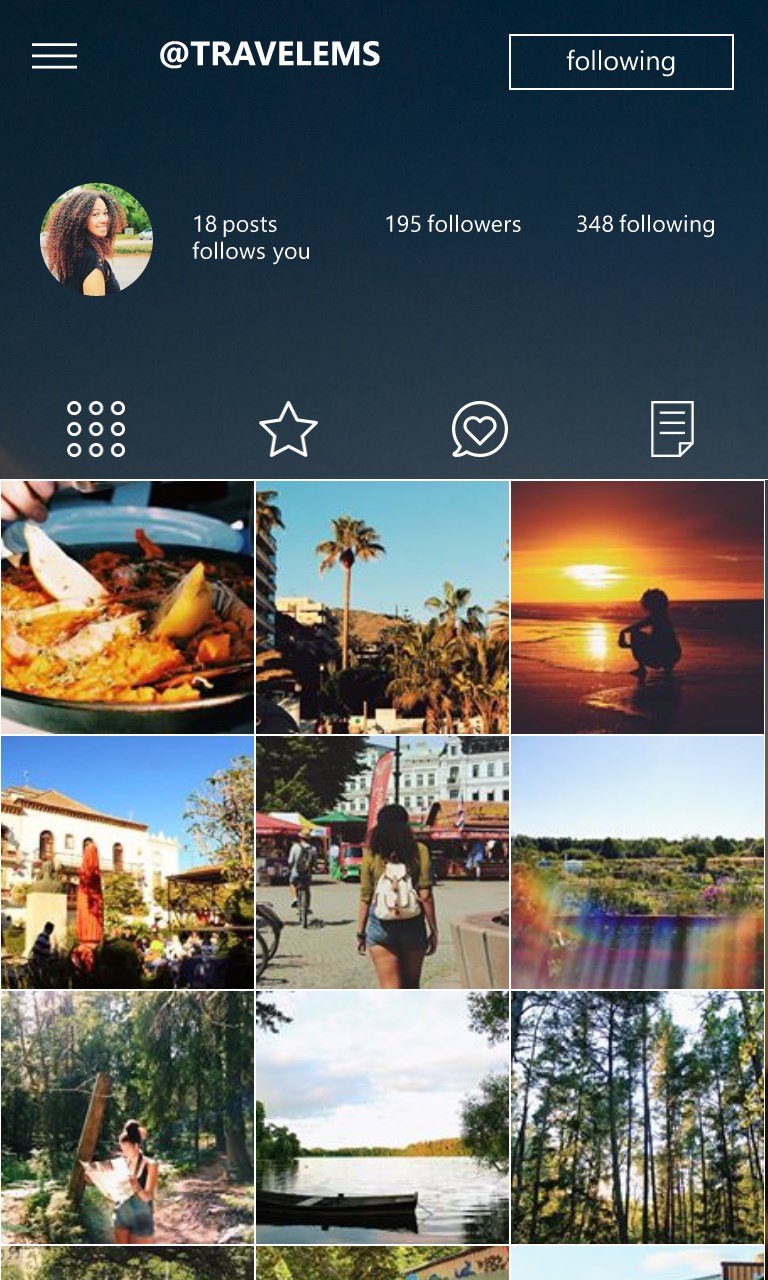Open the tall pine forest photo
This screenshot has width=768, height=1280.
pyautogui.click(x=637, y=1117)
